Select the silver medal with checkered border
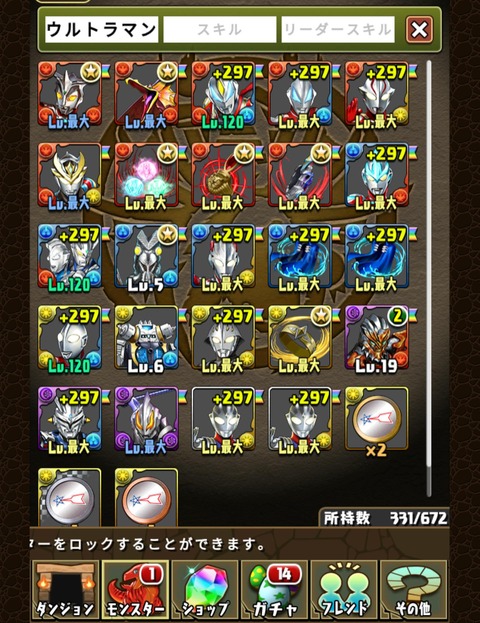 70,498
